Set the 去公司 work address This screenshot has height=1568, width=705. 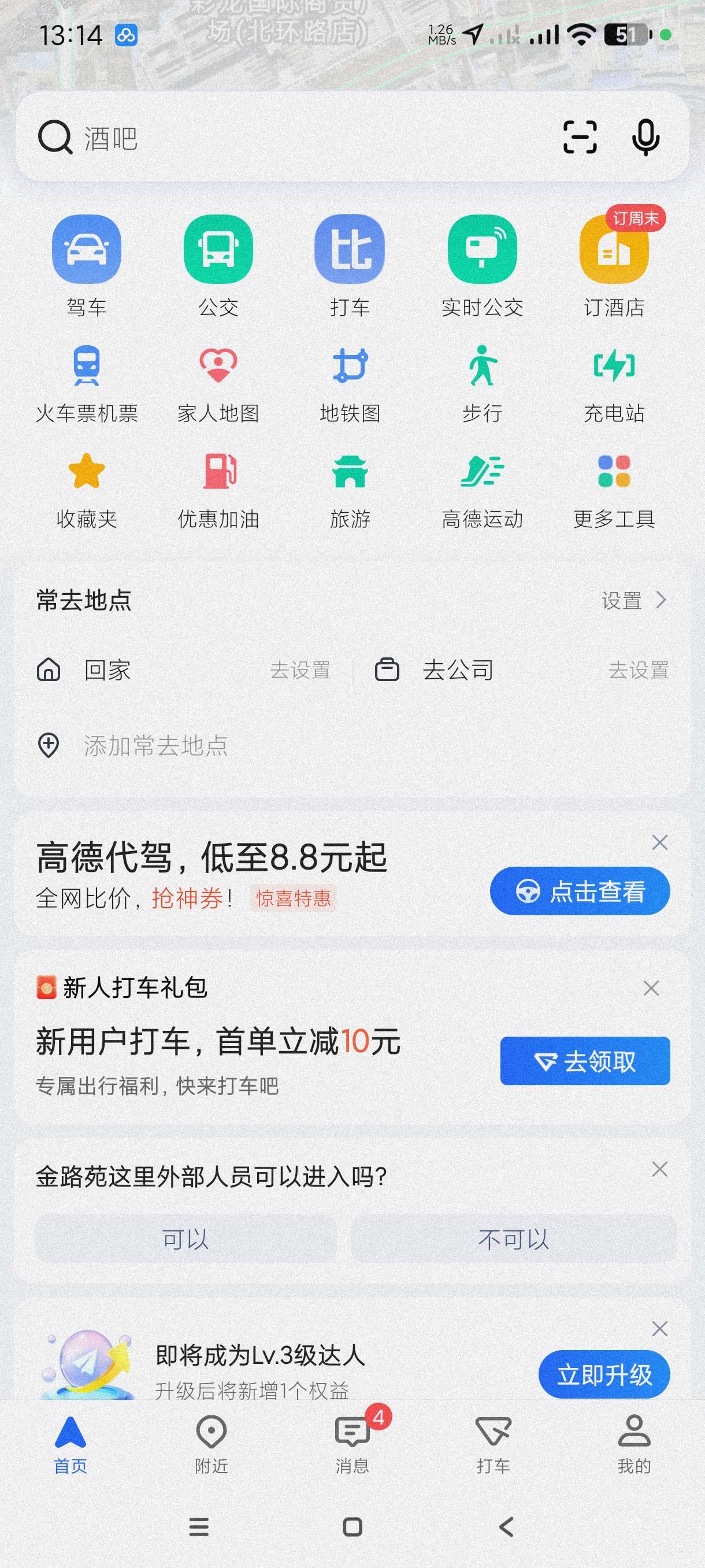[638, 670]
